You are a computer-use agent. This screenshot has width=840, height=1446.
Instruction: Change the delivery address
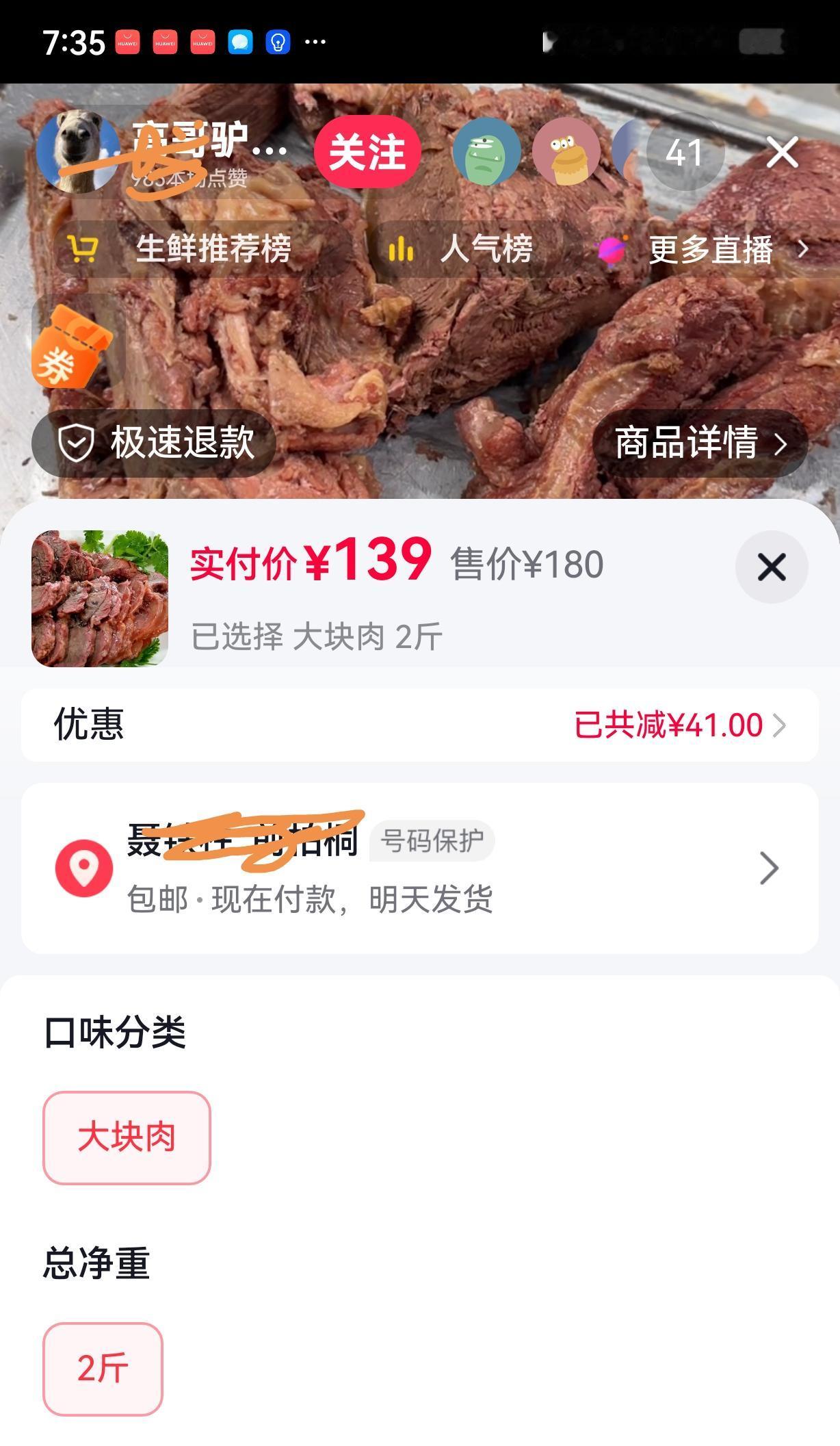click(419, 868)
